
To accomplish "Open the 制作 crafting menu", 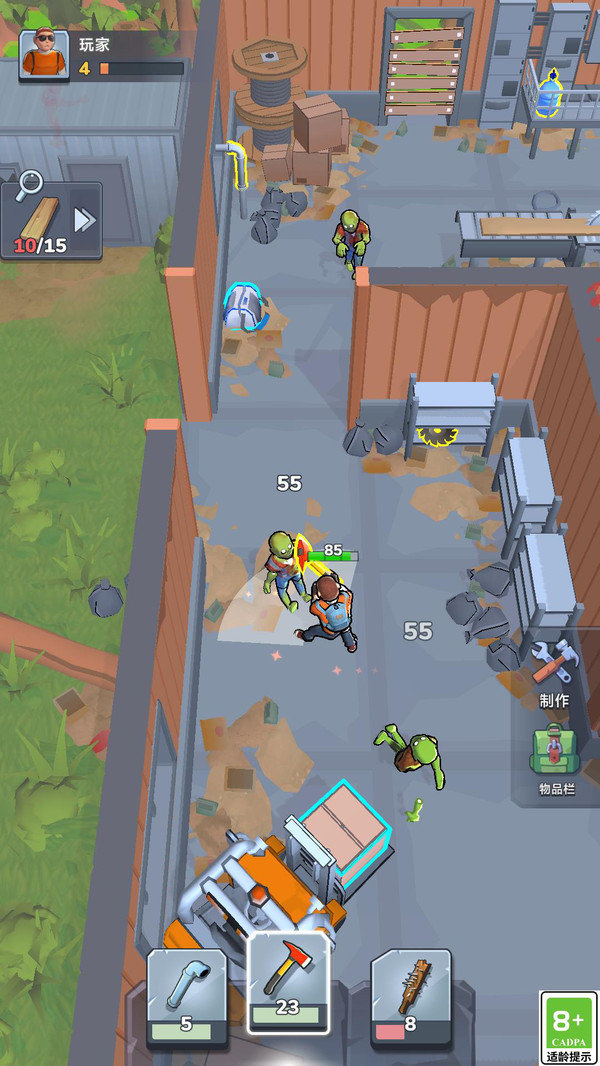I will point(553,672).
